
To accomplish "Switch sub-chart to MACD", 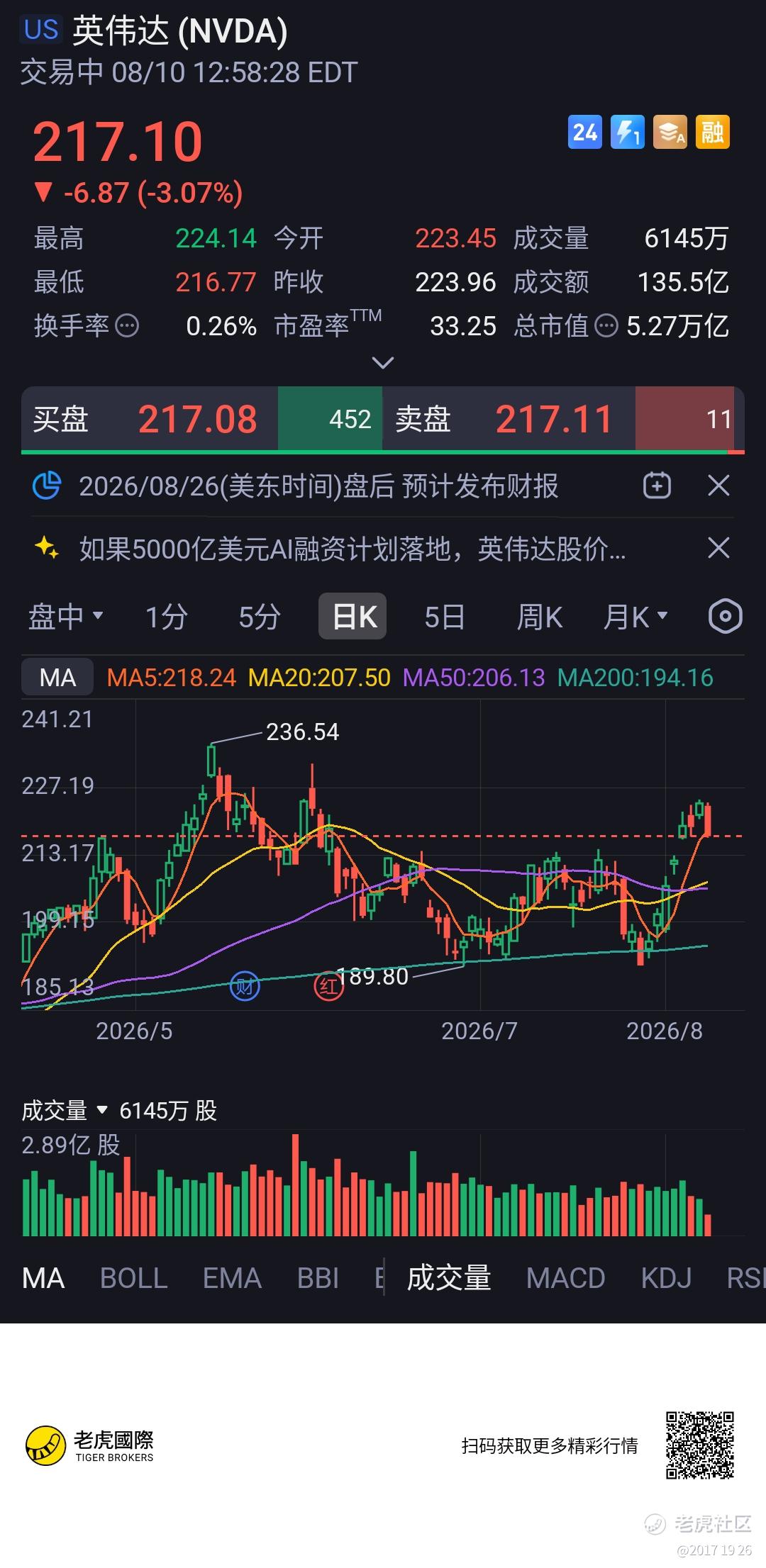I will point(566,1278).
